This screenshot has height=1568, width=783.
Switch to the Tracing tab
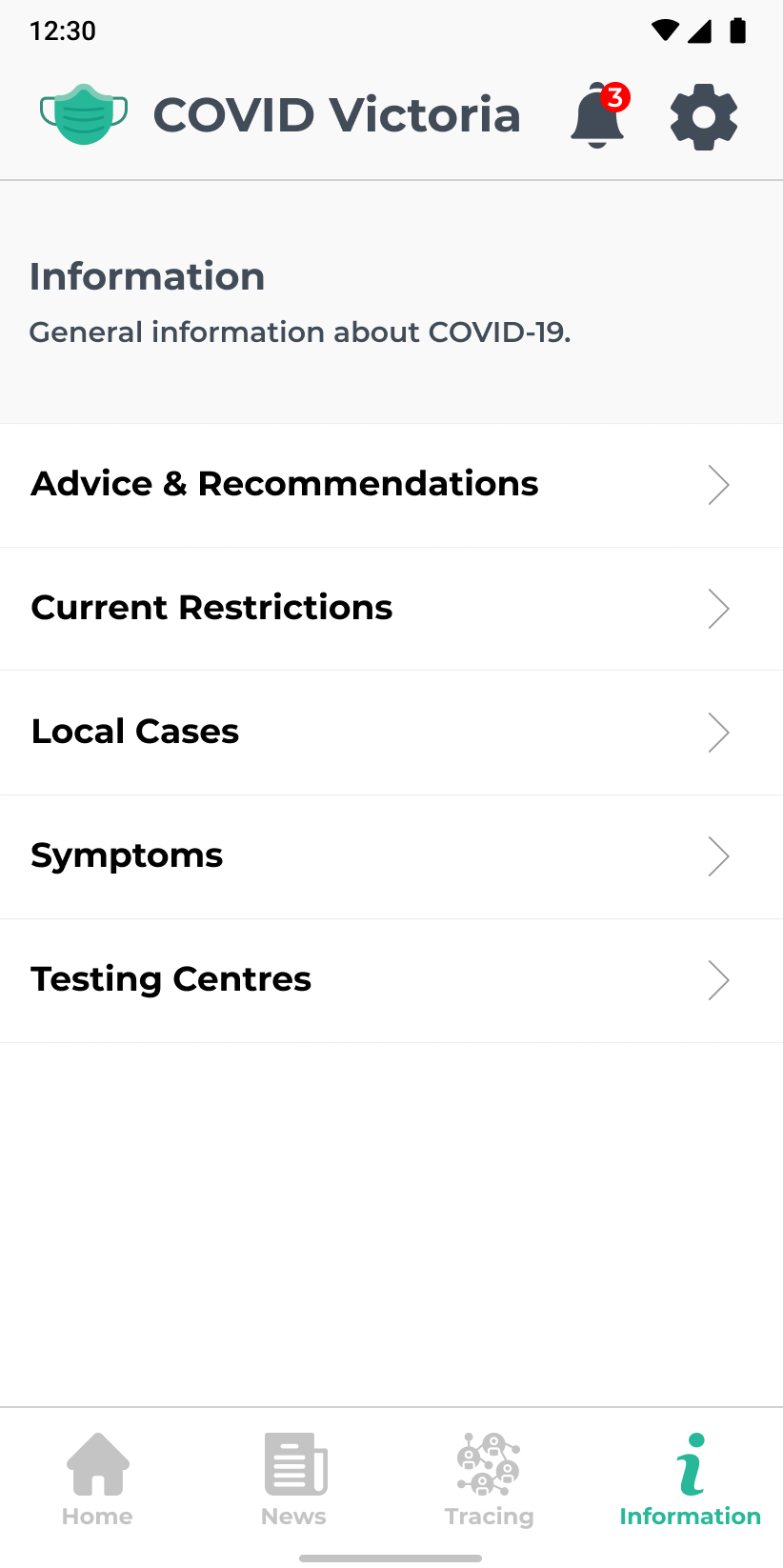tap(489, 1479)
